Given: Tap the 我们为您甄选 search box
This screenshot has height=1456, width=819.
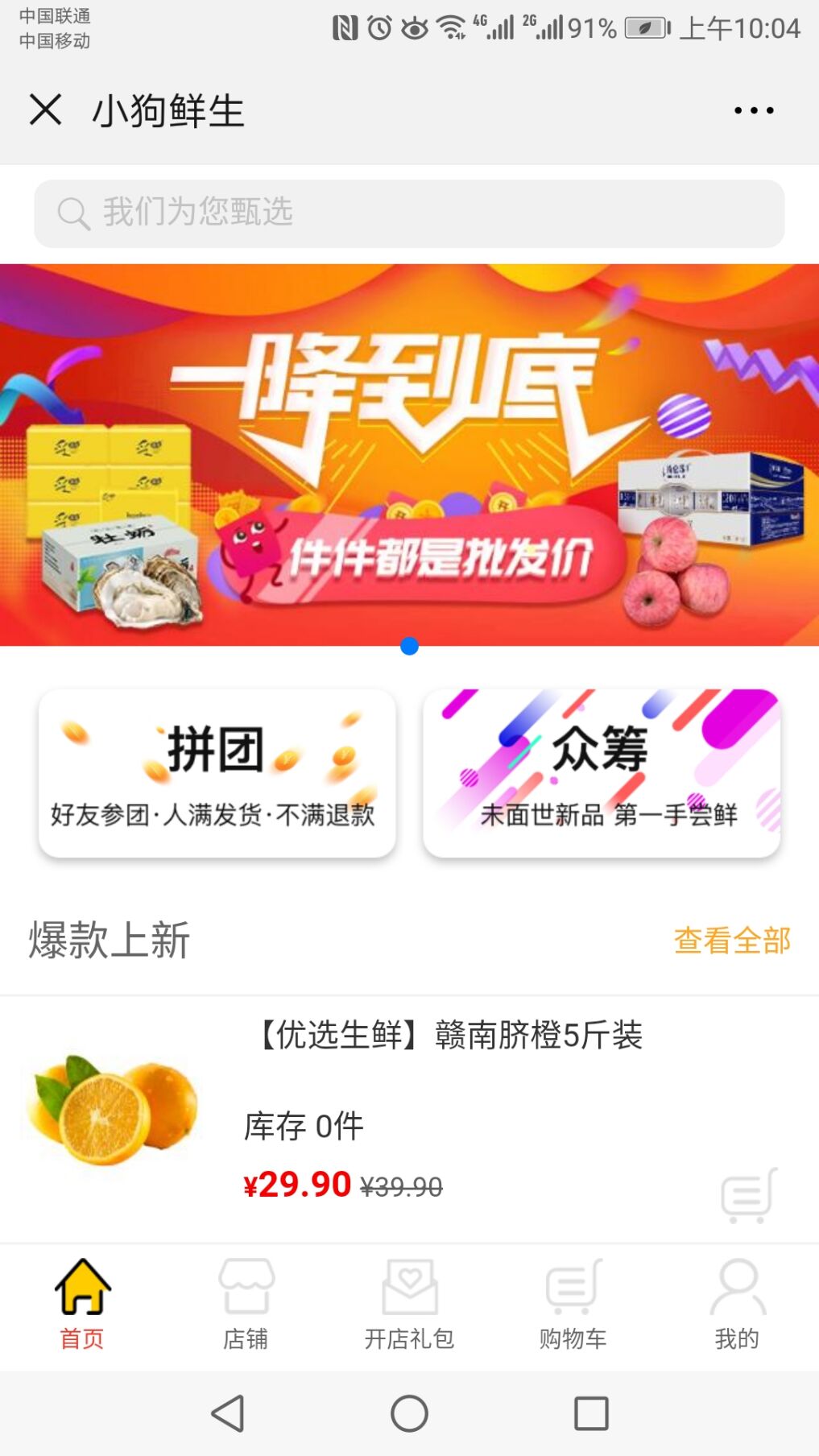Looking at the screenshot, I should pyautogui.click(x=409, y=213).
